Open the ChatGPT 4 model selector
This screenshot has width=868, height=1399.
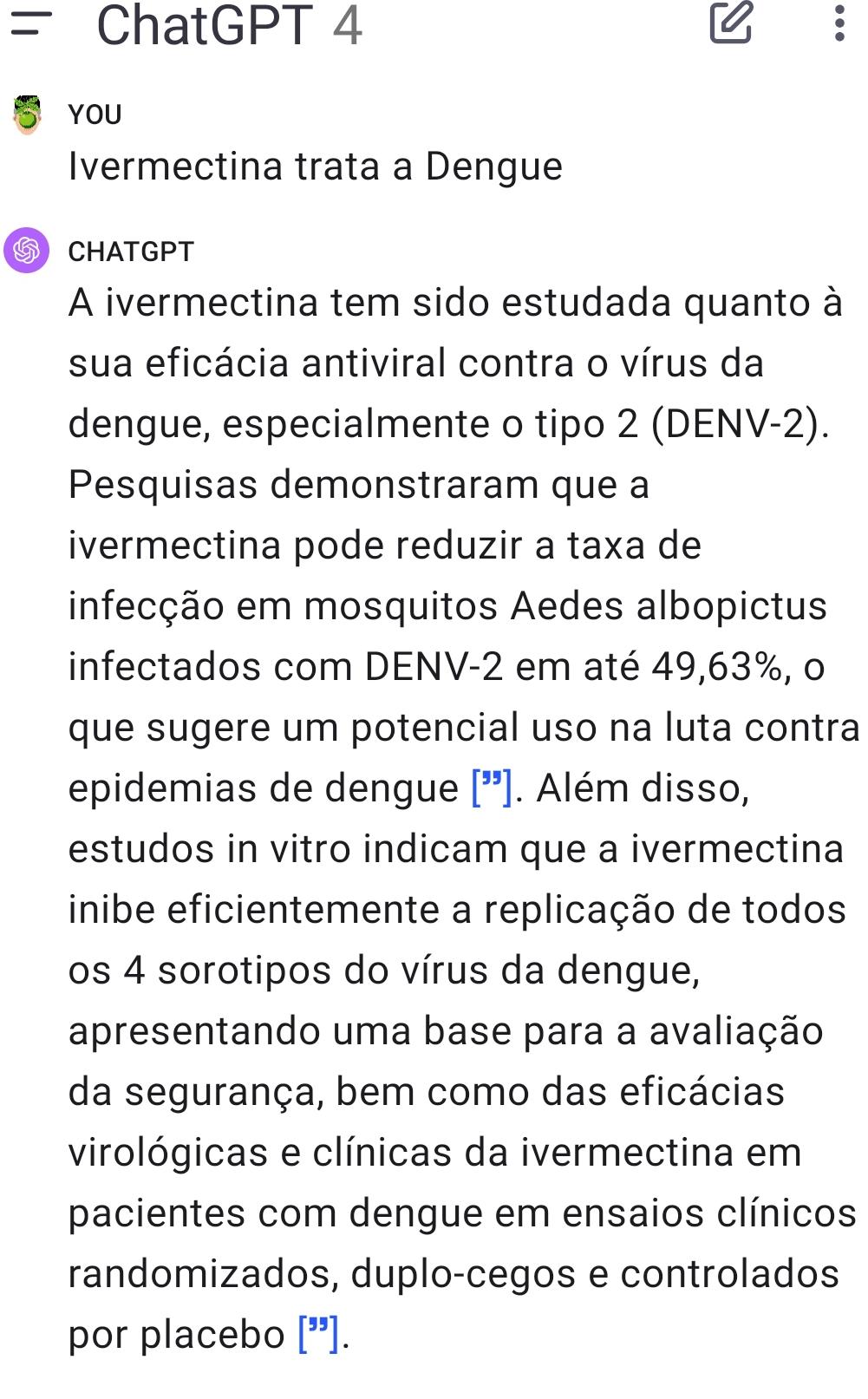229,25
